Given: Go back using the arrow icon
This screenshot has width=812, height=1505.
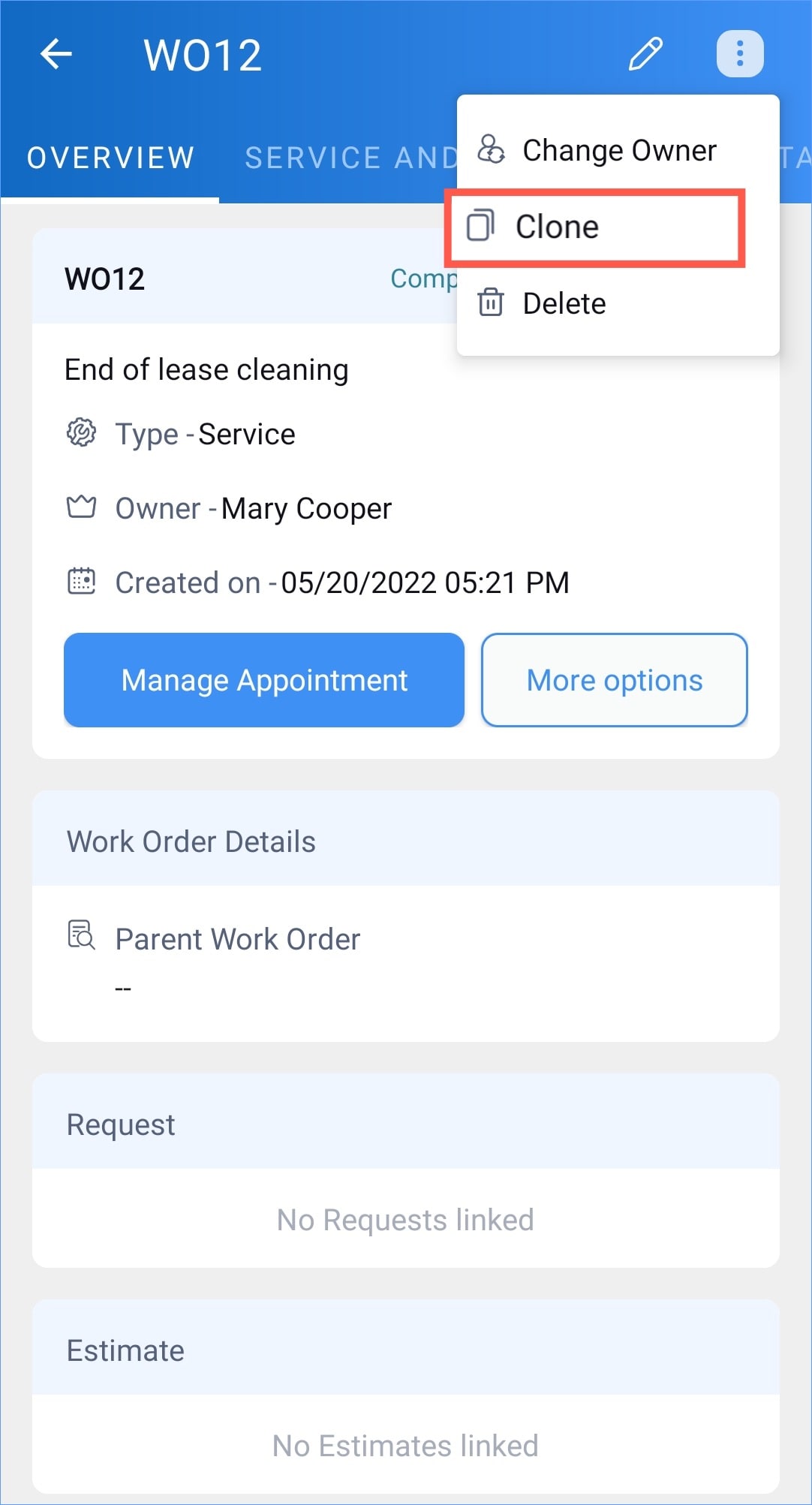Looking at the screenshot, I should click(x=56, y=54).
